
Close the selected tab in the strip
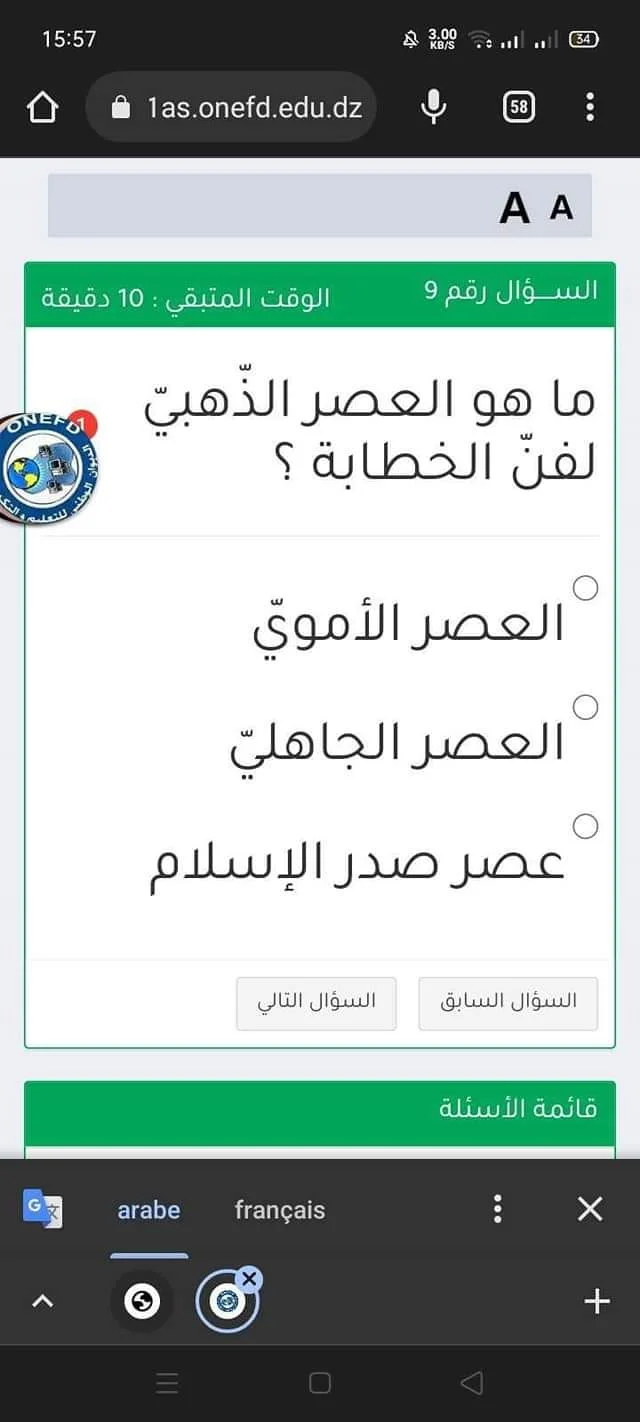tap(250, 1278)
